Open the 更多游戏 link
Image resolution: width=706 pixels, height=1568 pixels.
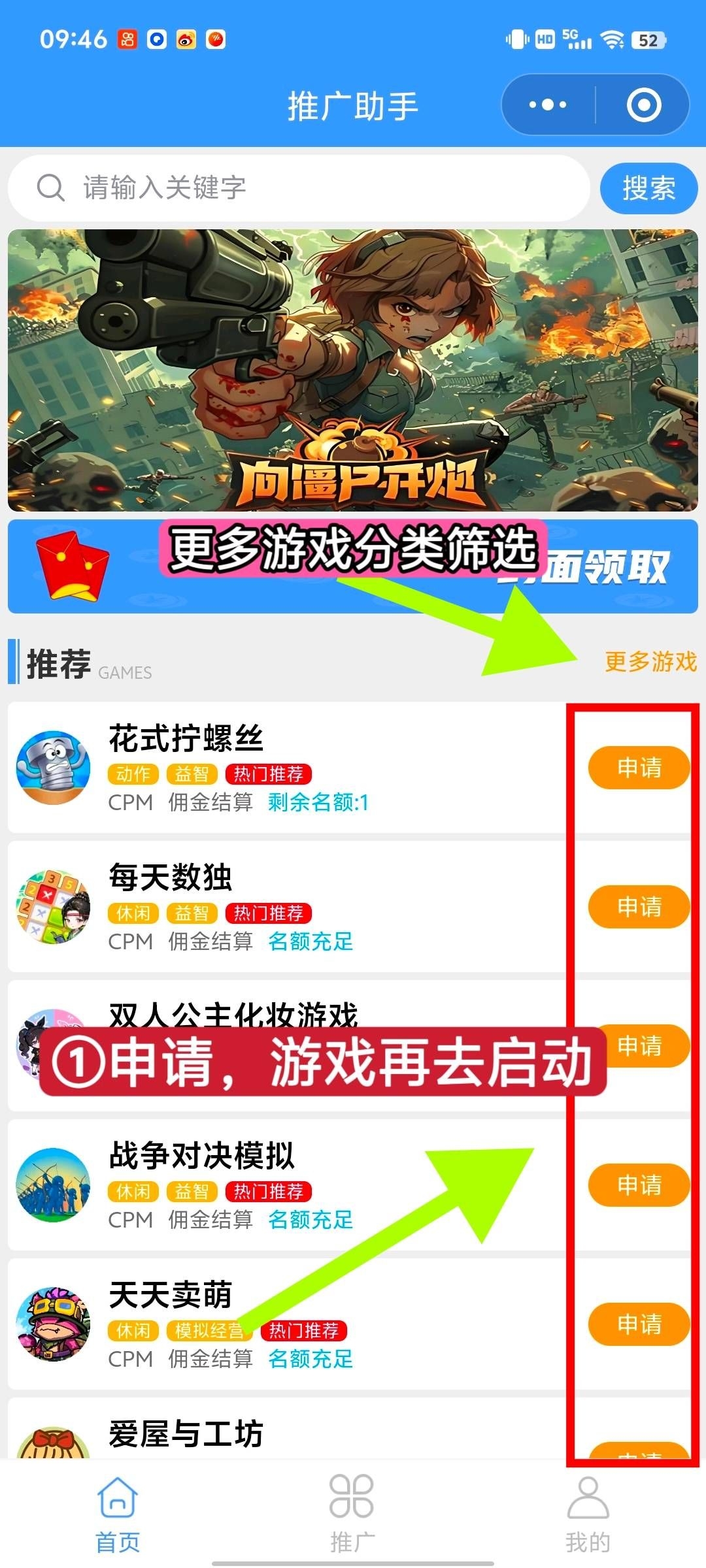650,661
